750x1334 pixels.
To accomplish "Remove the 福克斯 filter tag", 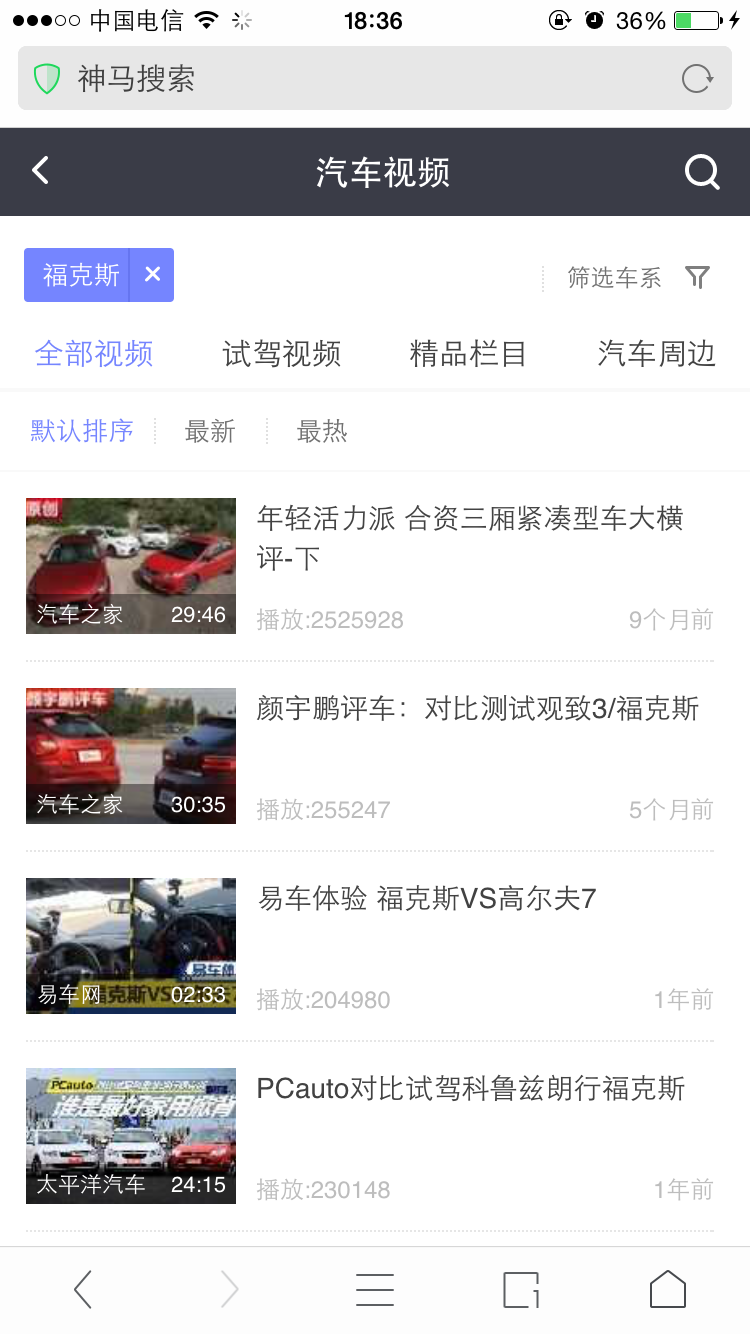I will [x=152, y=273].
